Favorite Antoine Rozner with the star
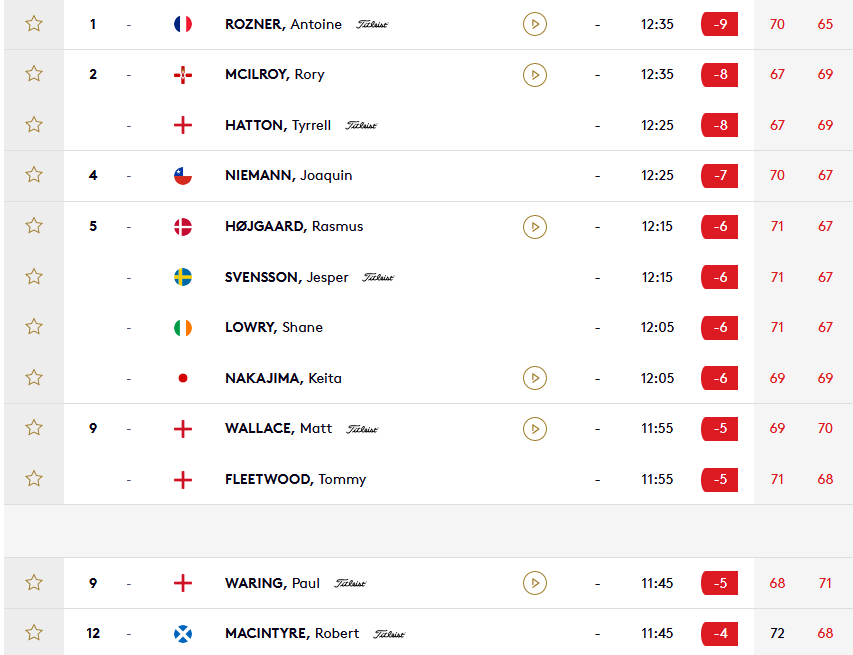This screenshot has width=853, height=655. click(x=34, y=23)
